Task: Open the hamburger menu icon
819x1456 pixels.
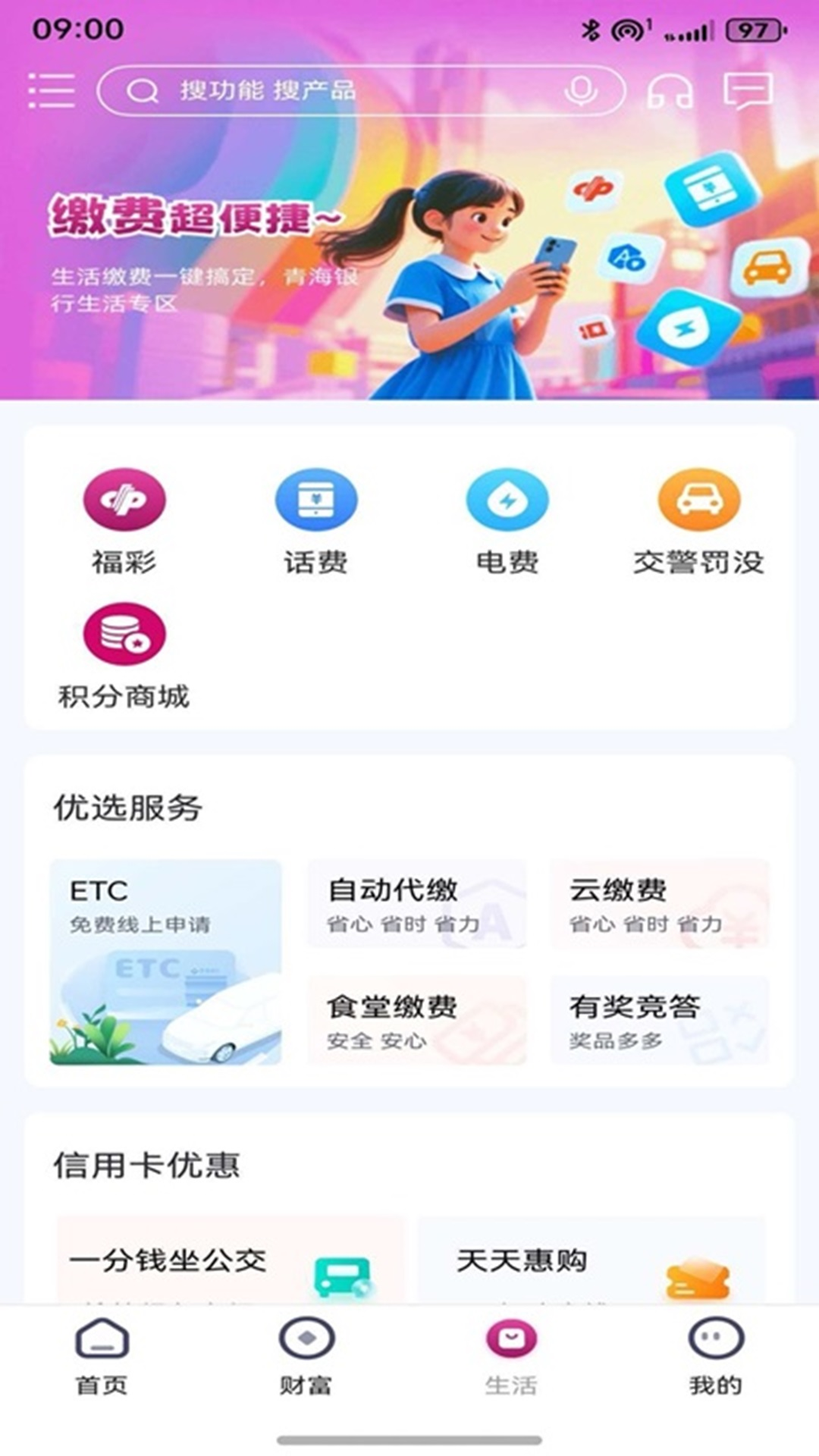Action: click(x=51, y=91)
